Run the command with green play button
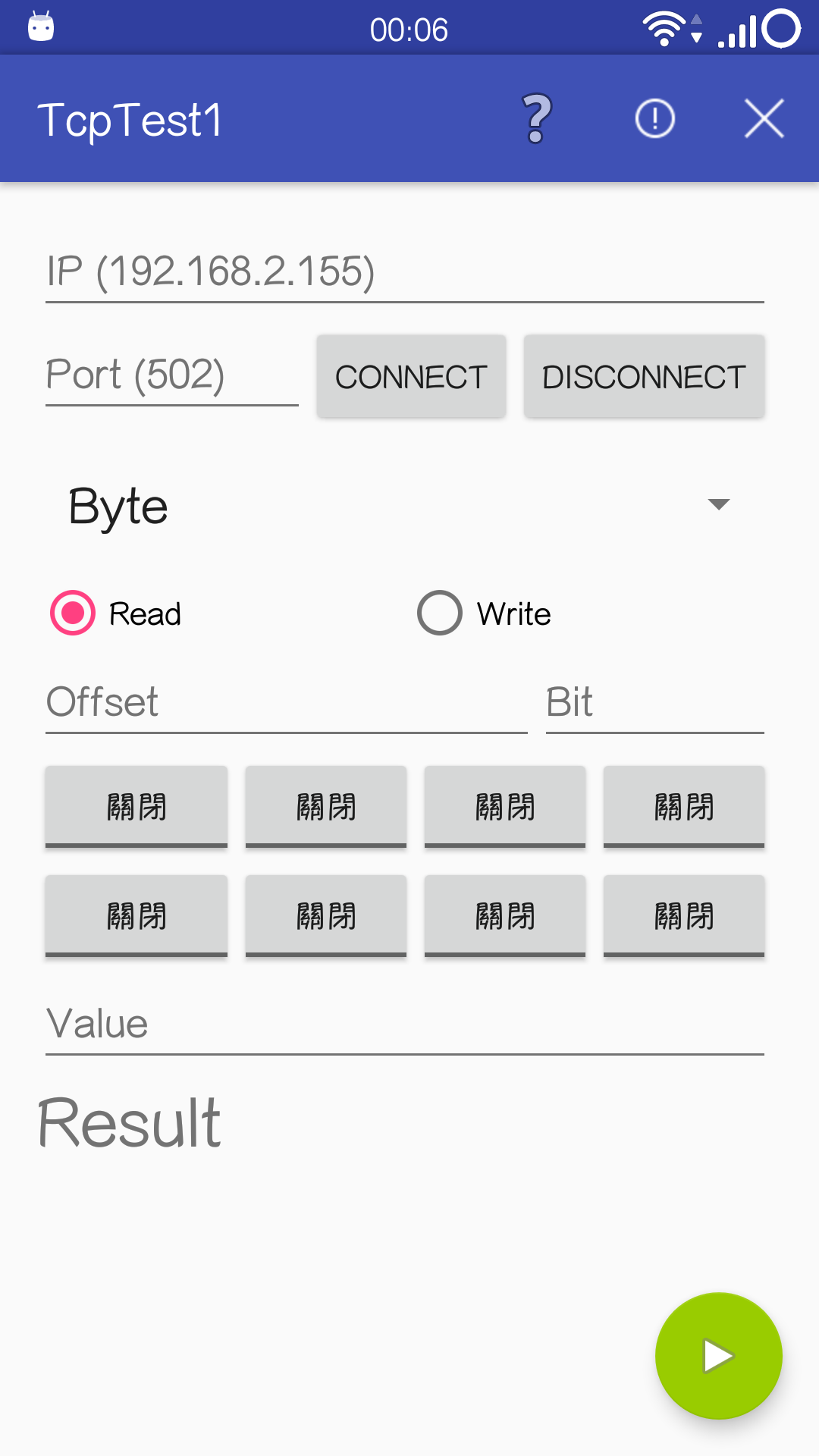Image resolution: width=819 pixels, height=1456 pixels. pyautogui.click(x=718, y=1356)
